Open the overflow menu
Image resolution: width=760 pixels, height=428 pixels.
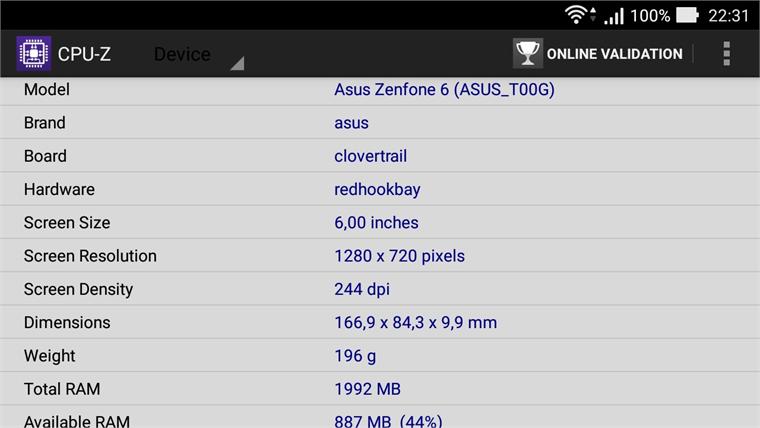727,54
